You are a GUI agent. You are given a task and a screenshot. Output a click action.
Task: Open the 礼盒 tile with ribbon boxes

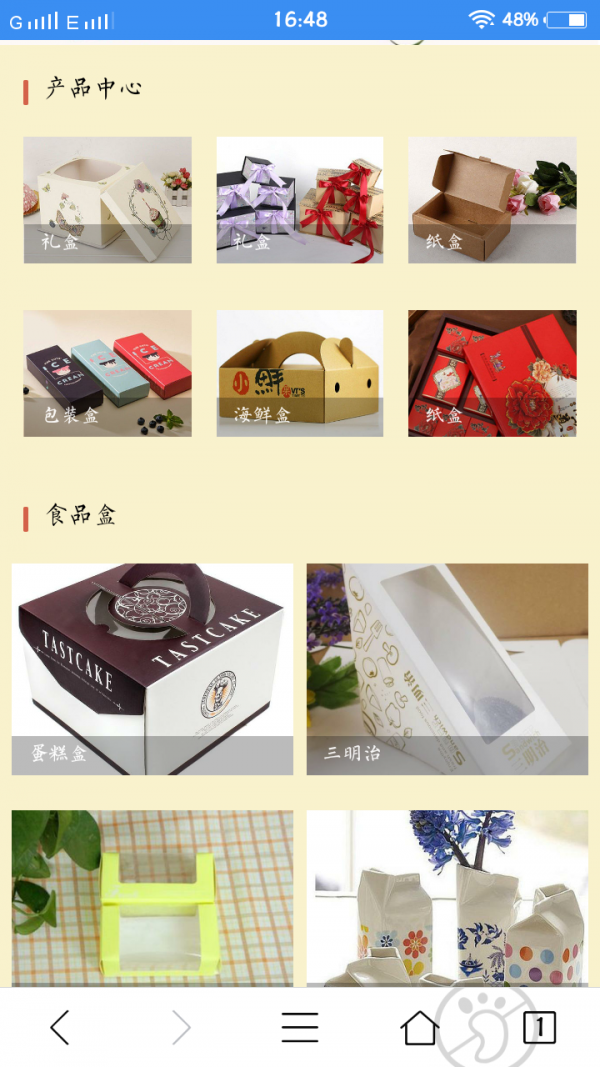(300, 200)
